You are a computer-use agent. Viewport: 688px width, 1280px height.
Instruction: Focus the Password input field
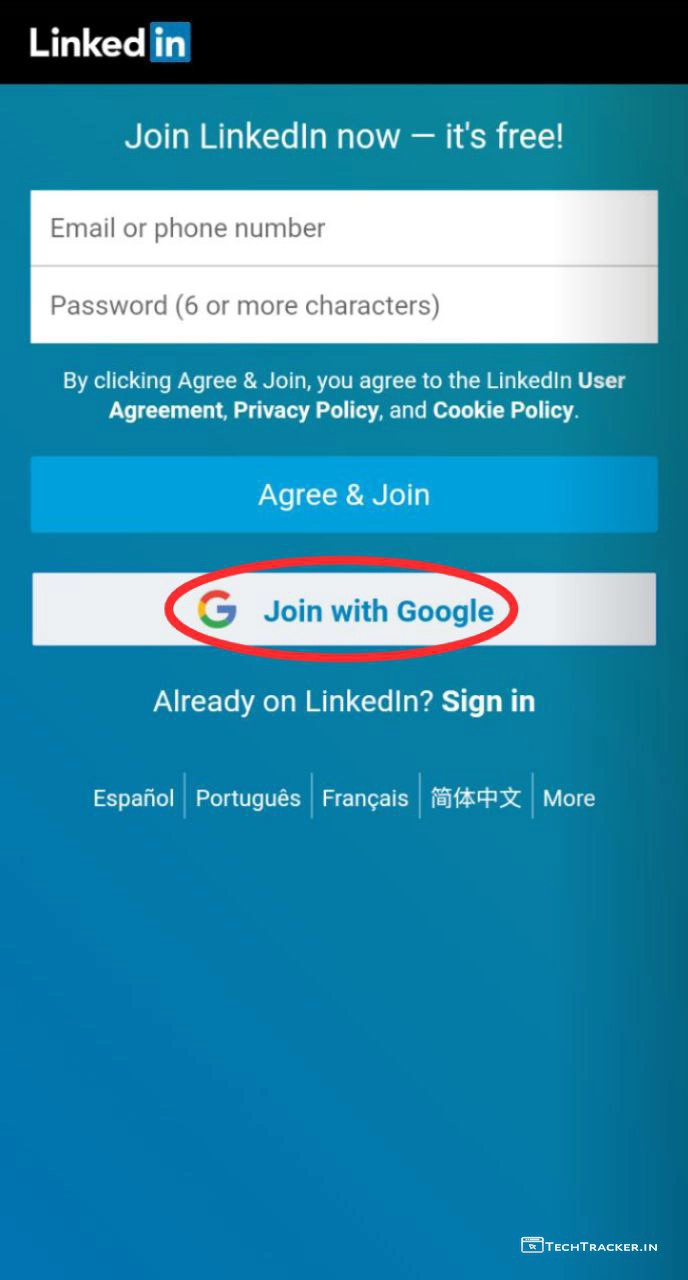[343, 305]
